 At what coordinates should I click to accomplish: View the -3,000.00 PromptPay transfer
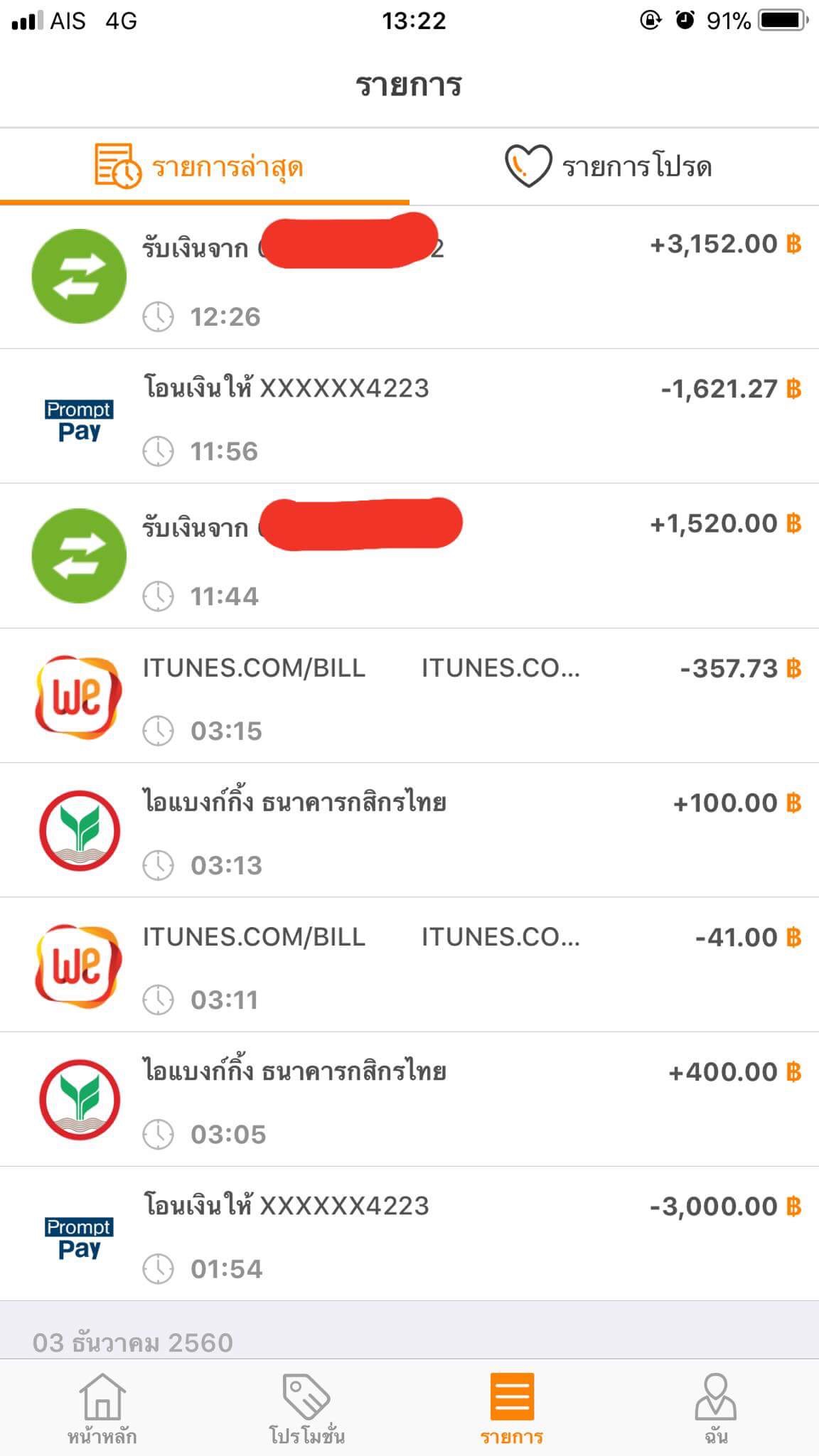click(x=409, y=1233)
